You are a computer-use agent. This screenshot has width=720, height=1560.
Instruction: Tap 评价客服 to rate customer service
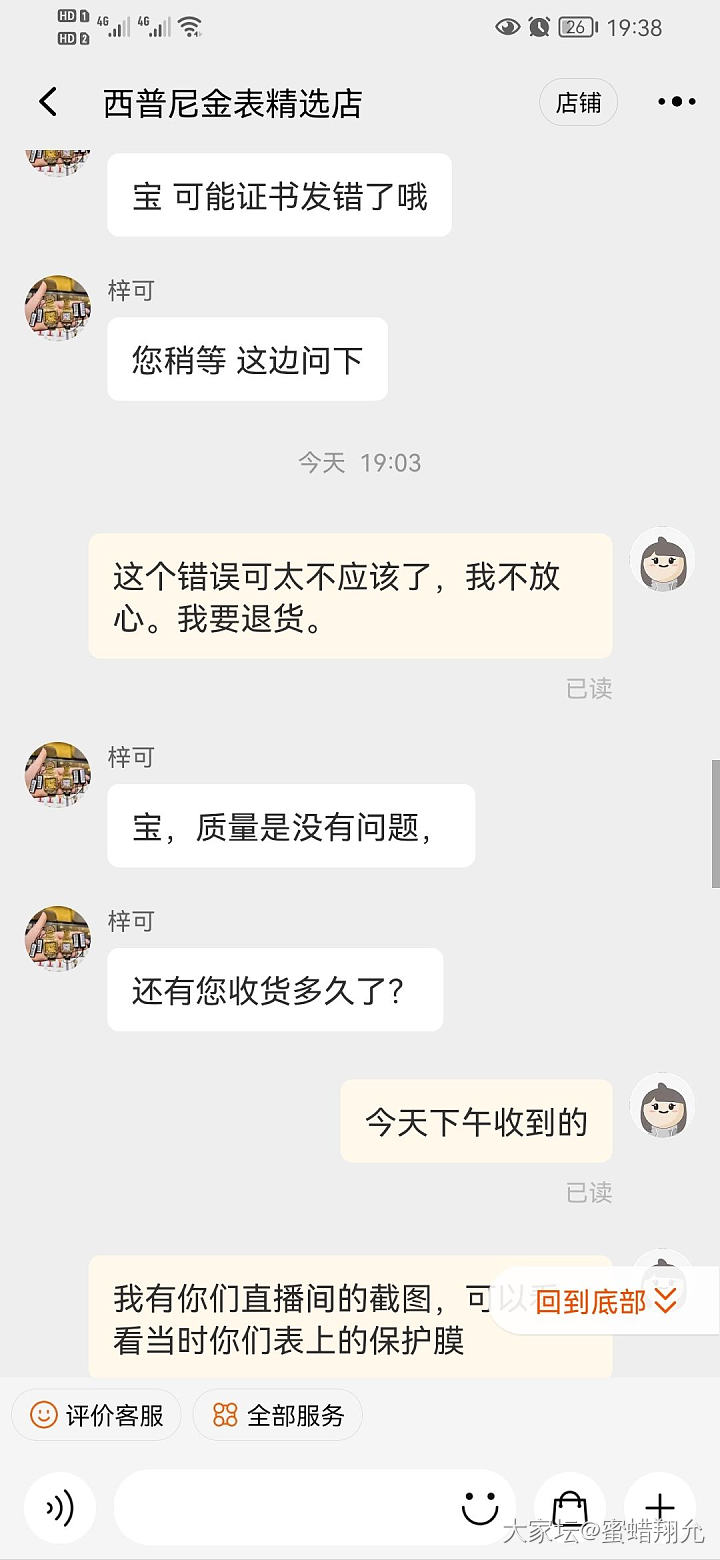click(x=96, y=1415)
